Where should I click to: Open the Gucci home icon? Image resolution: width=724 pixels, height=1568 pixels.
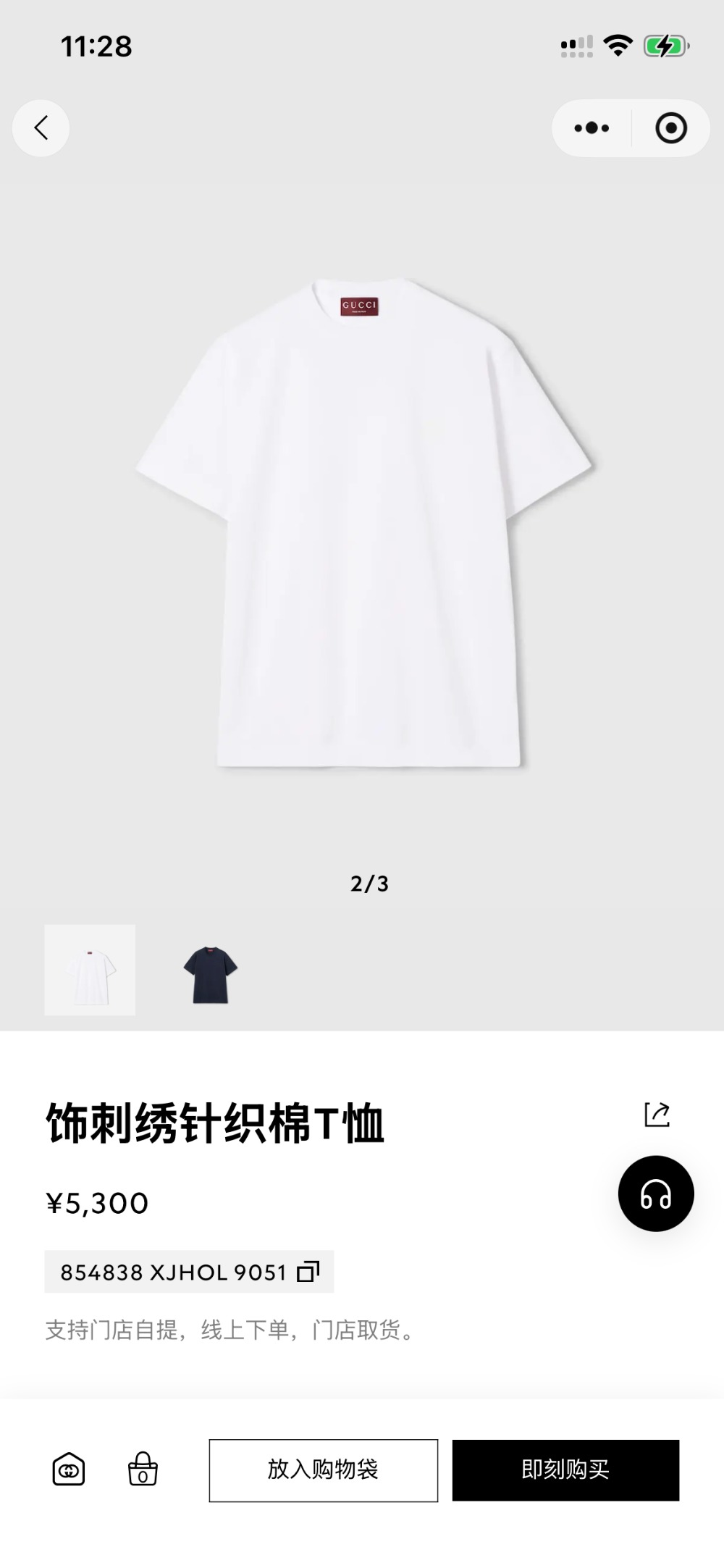point(69,1470)
